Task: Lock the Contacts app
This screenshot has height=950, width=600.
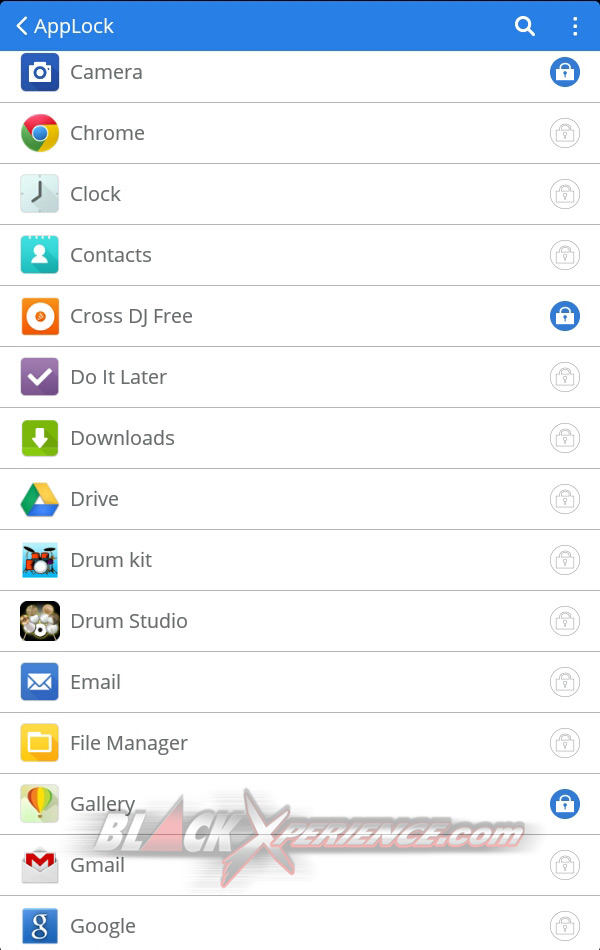Action: tap(565, 255)
